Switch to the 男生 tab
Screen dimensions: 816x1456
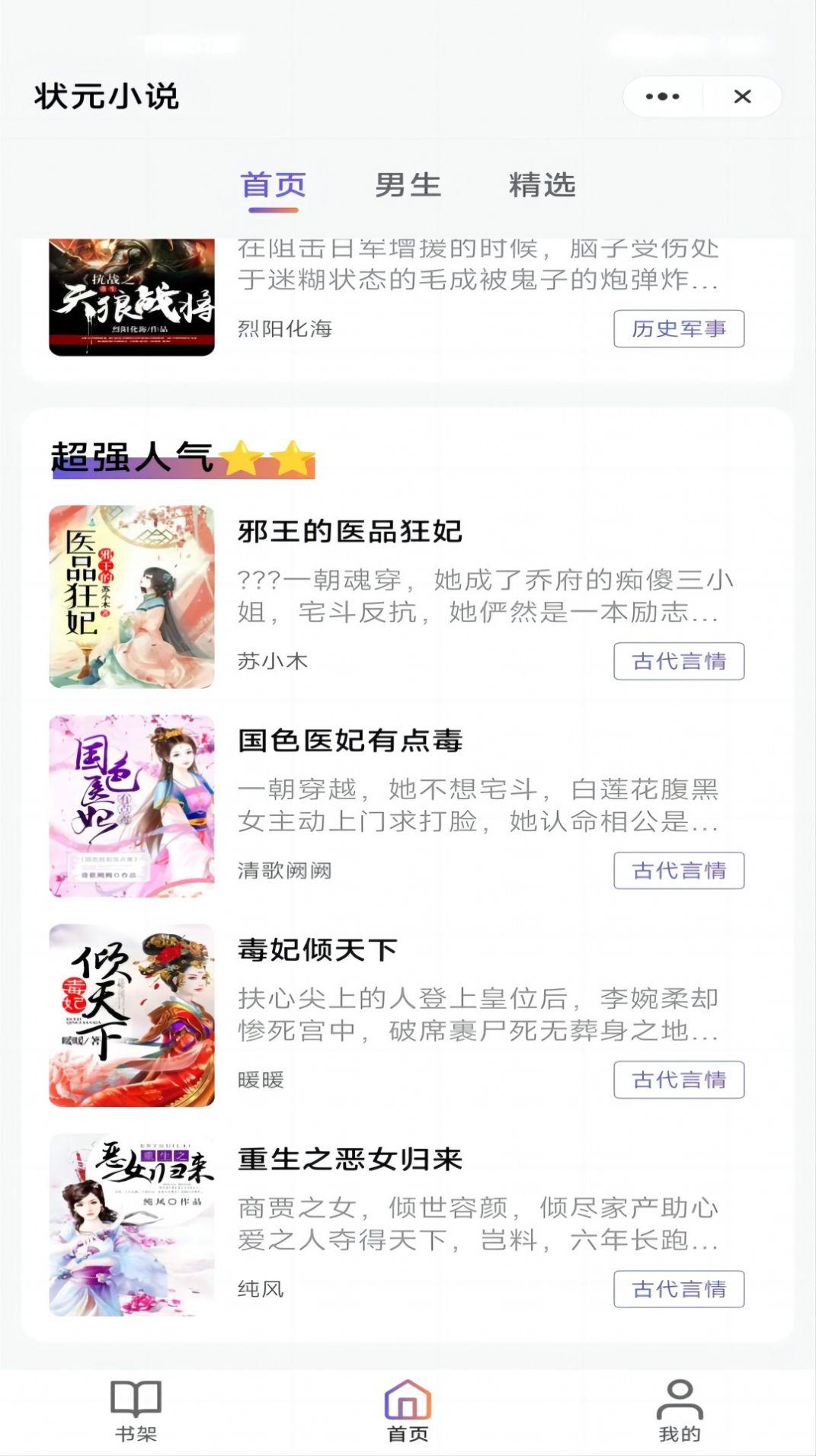[x=408, y=185]
